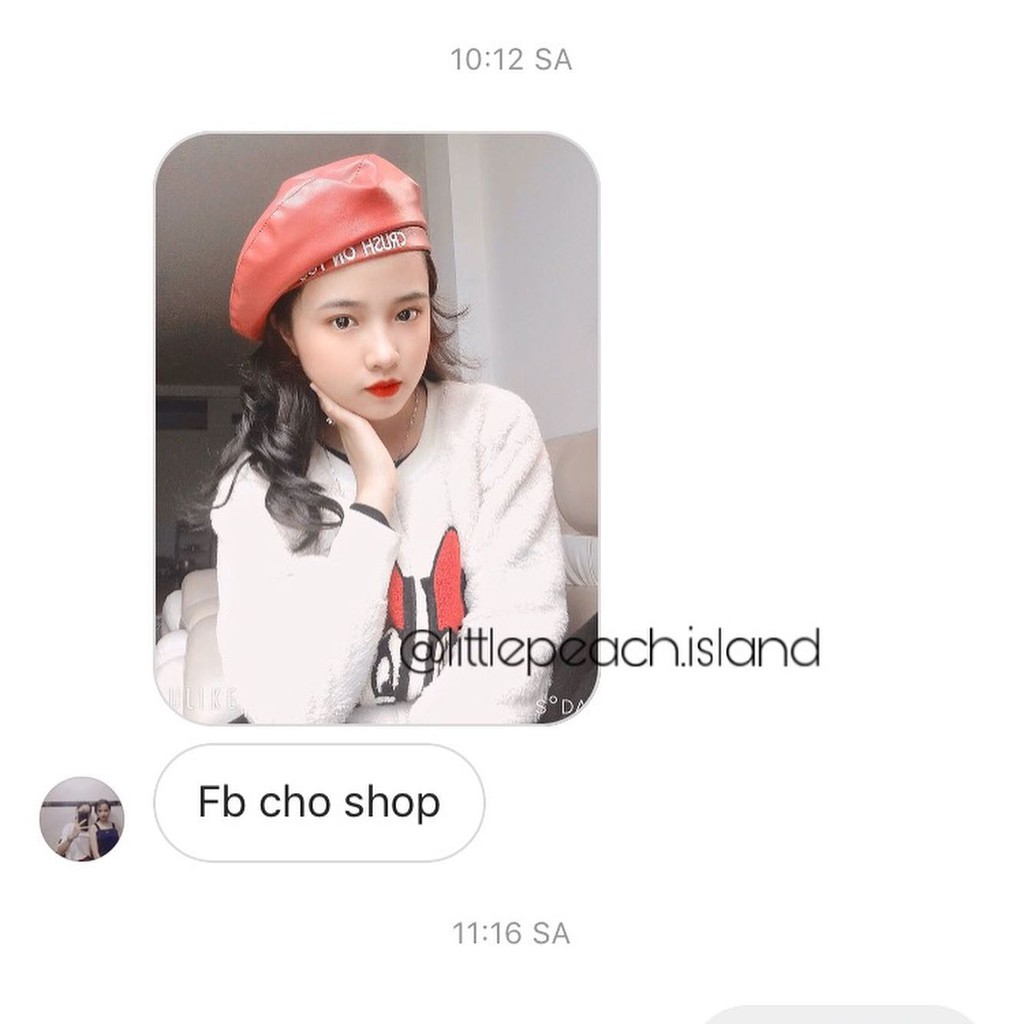Open the sender's profile picture beside the message
Image resolution: width=1024 pixels, height=1024 pixels.
pos(82,819)
